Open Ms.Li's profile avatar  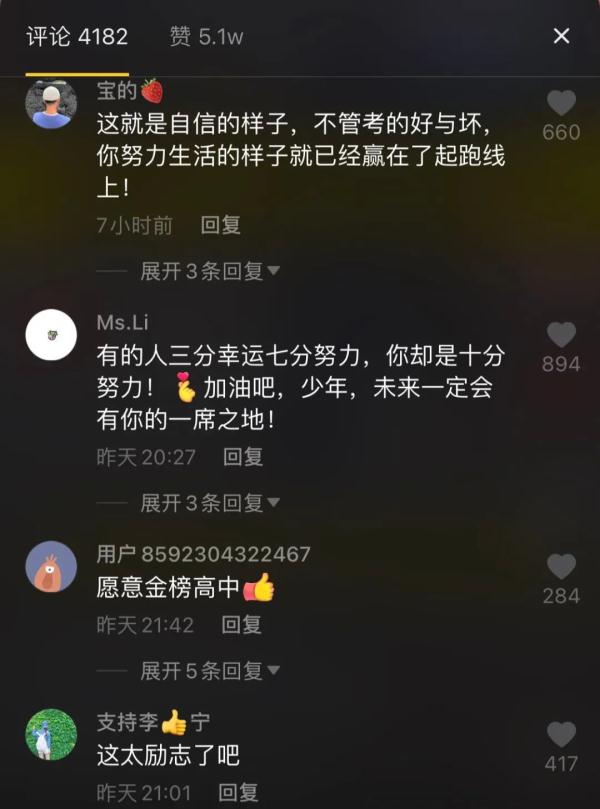point(51,335)
